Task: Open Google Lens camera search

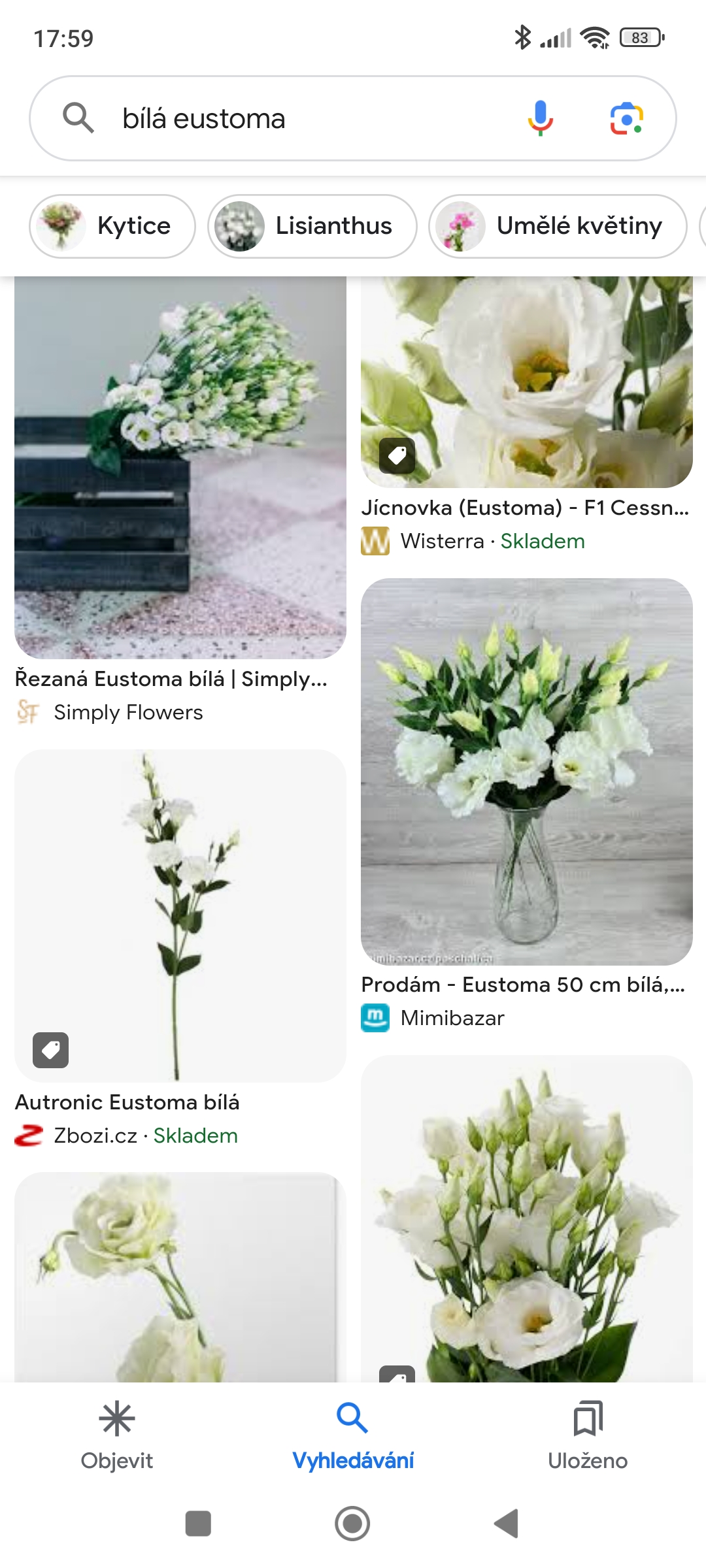Action: 626,118
